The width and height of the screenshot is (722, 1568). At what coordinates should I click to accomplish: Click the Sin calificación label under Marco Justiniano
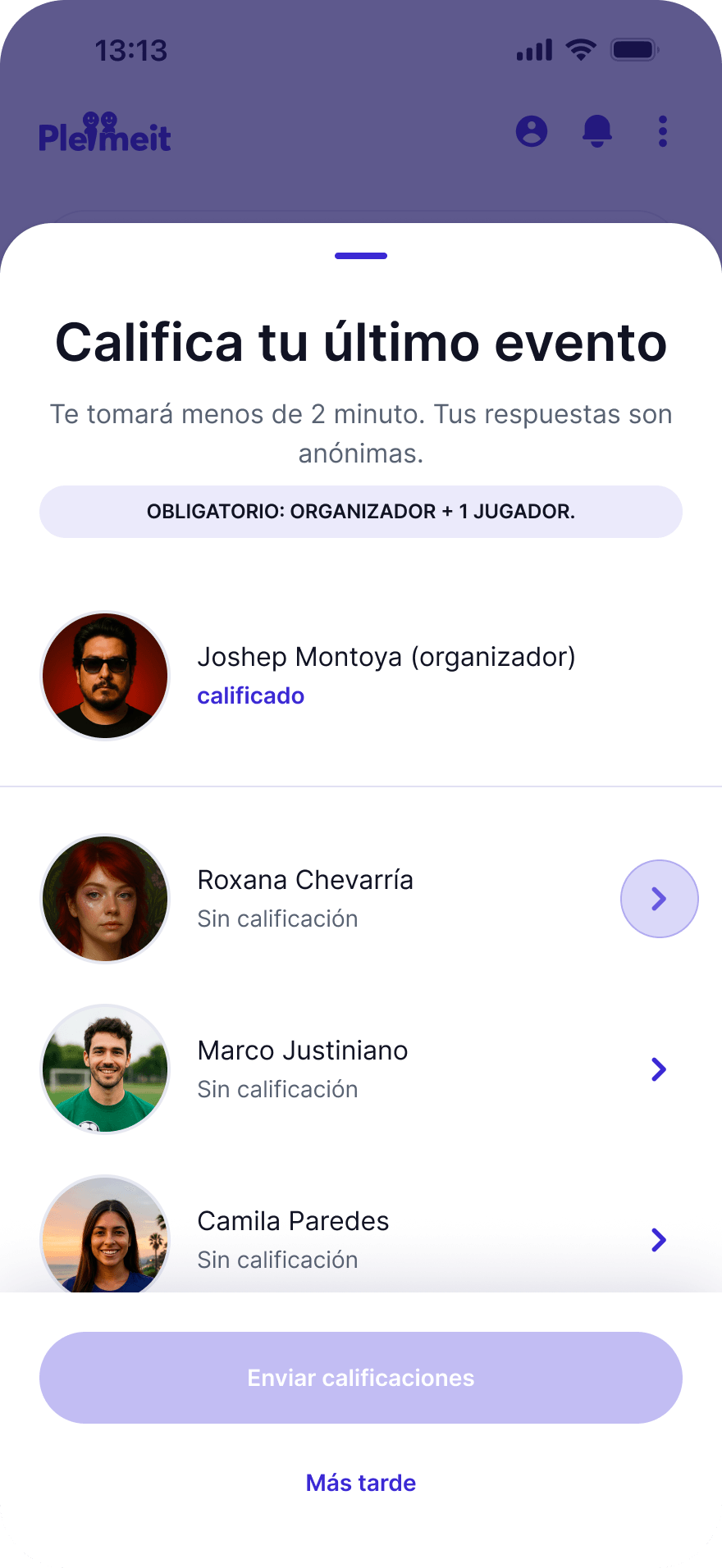pyautogui.click(x=277, y=1089)
